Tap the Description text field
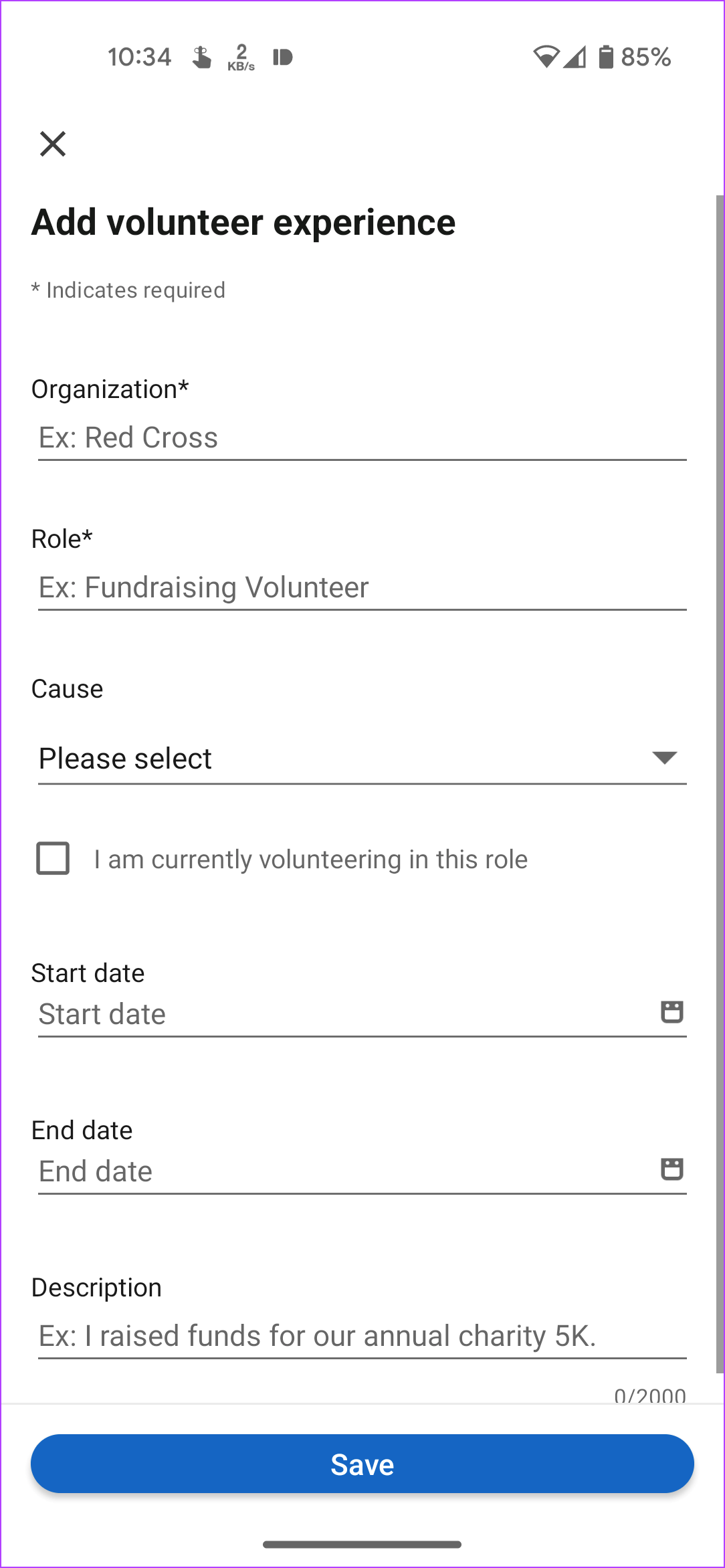This screenshot has height=1568, width=725. [362, 1337]
